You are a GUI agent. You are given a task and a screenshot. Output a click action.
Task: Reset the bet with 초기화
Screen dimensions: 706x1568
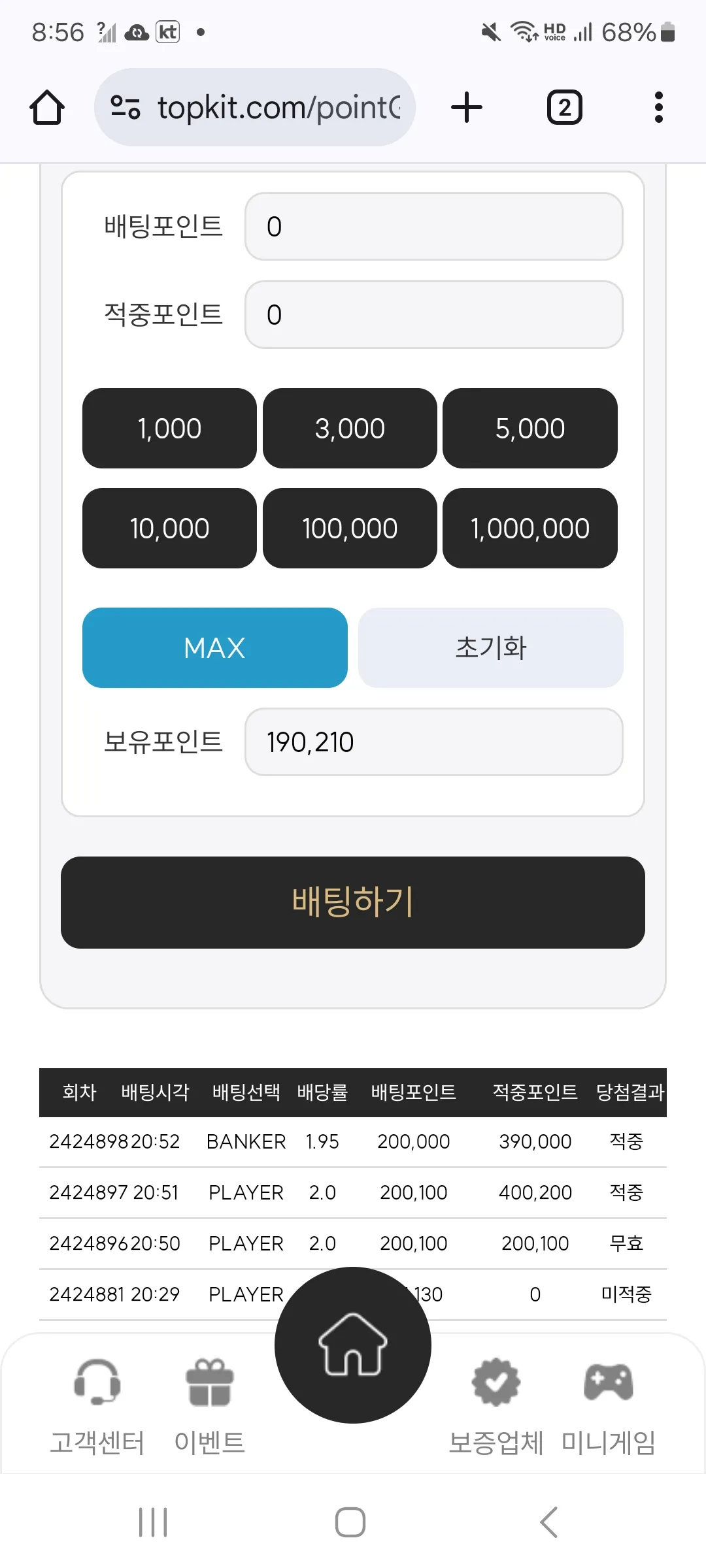pos(490,648)
